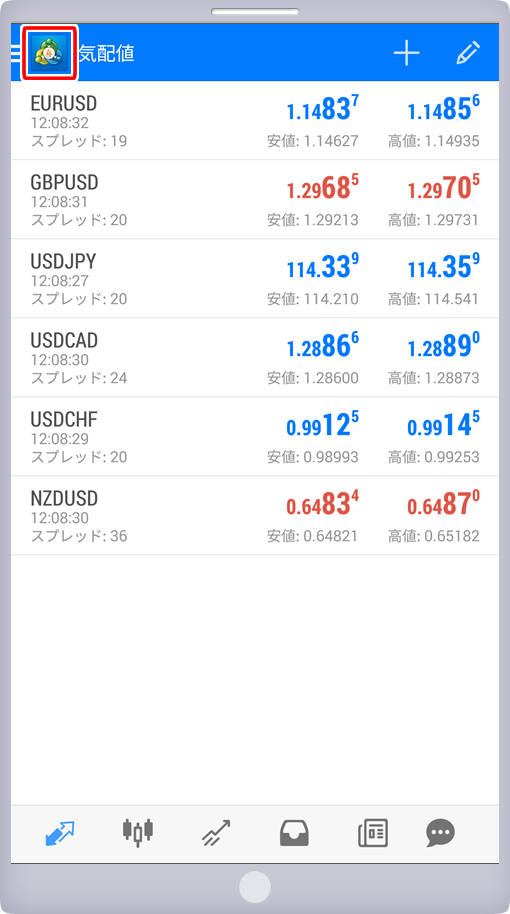Switch to the chat messages tab
This screenshot has height=914, width=510.
[x=440, y=833]
